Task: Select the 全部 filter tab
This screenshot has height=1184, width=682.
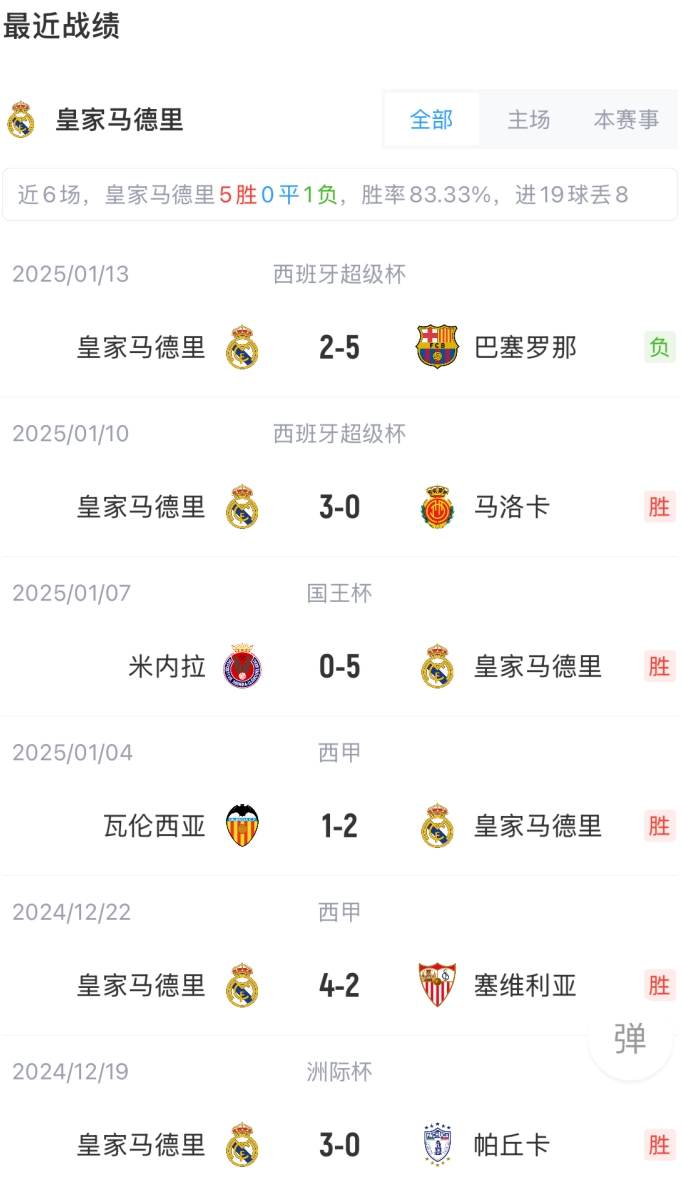Action: pyautogui.click(x=431, y=120)
